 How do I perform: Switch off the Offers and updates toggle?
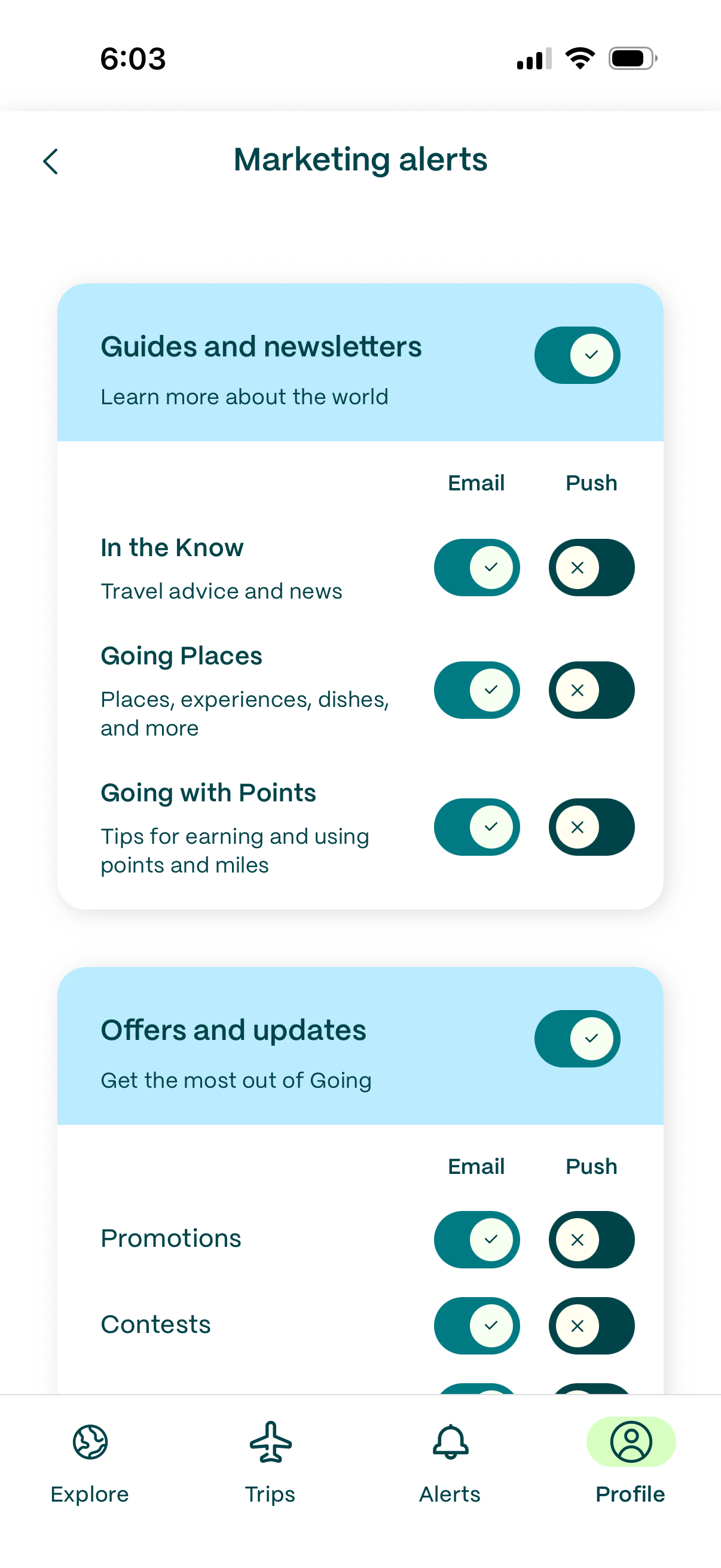pyautogui.click(x=577, y=1038)
